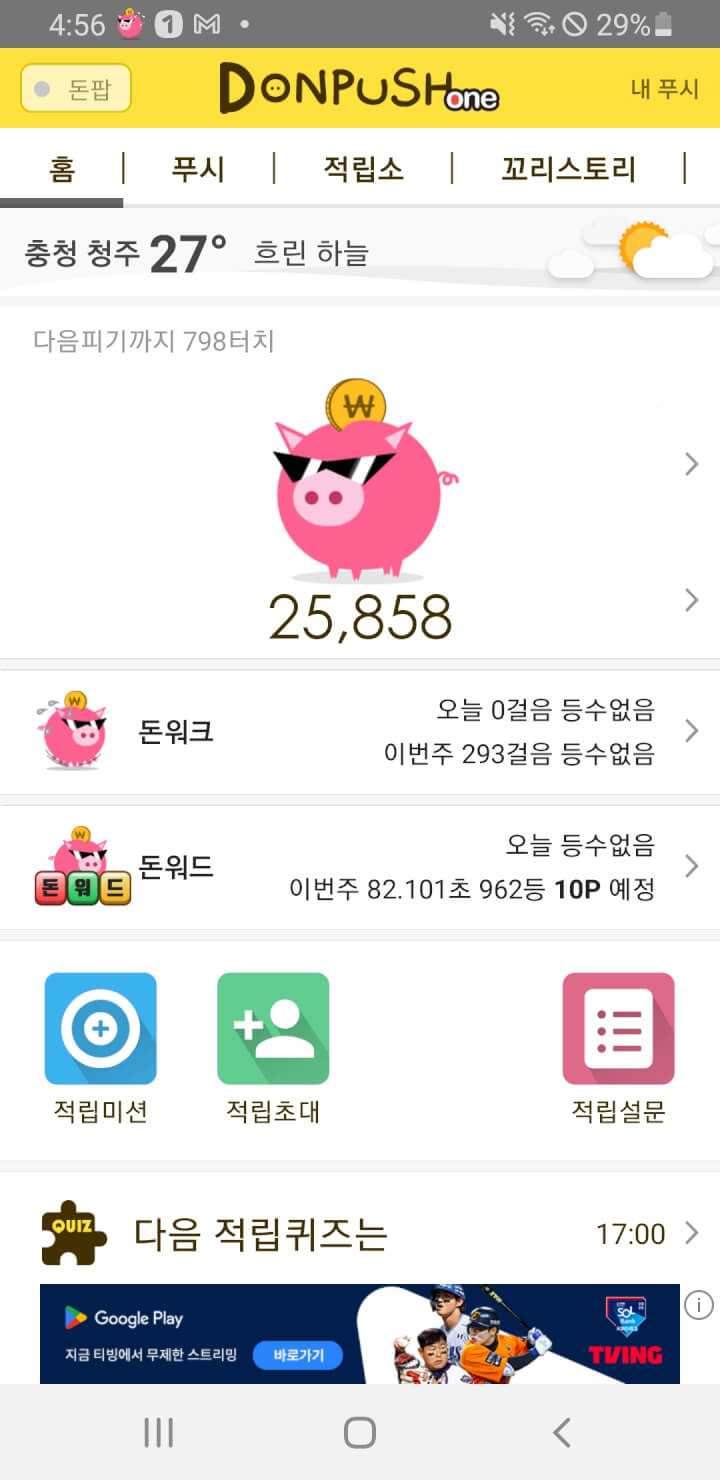Switch to the 푸시 tab
Image resolution: width=720 pixels, height=1480 pixels.
[198, 169]
